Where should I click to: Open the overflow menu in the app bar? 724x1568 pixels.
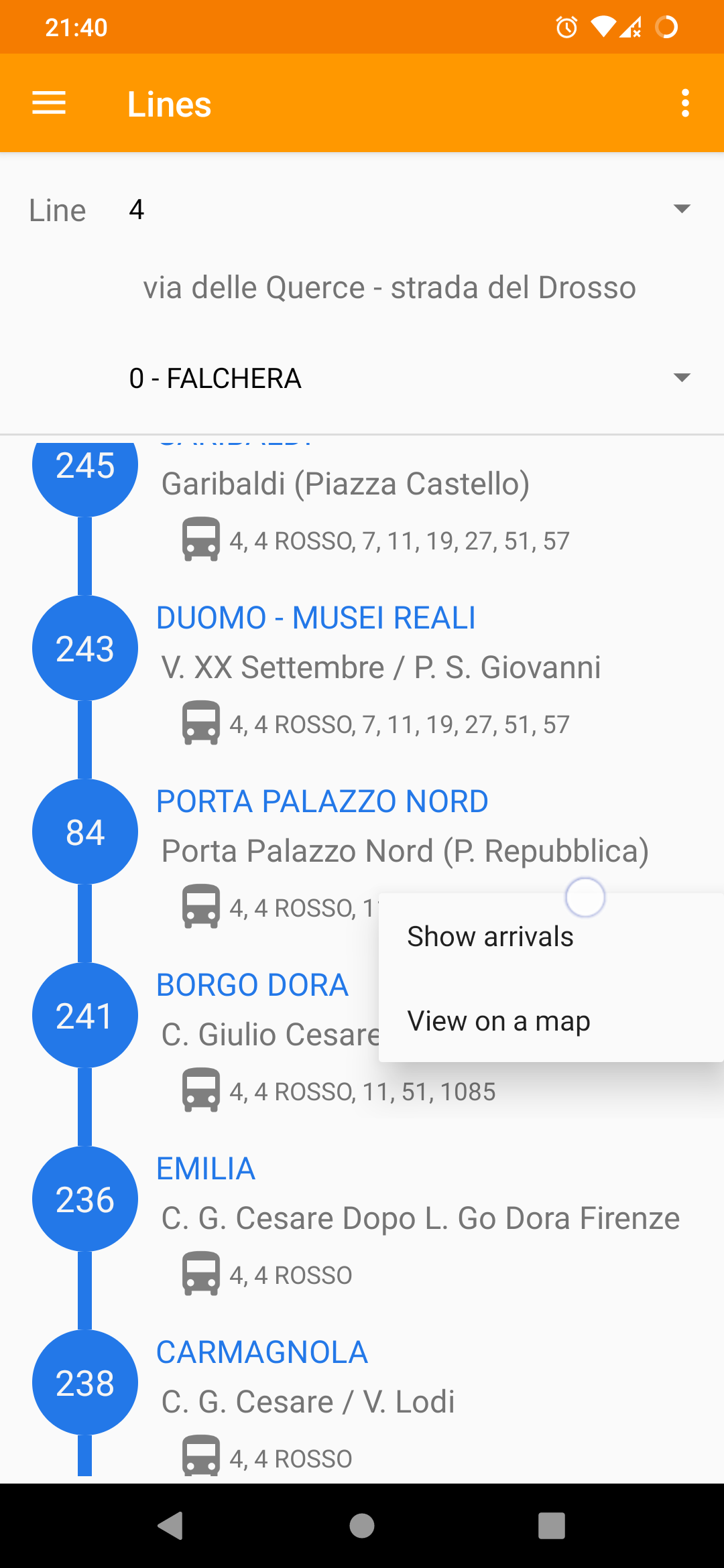tap(684, 103)
